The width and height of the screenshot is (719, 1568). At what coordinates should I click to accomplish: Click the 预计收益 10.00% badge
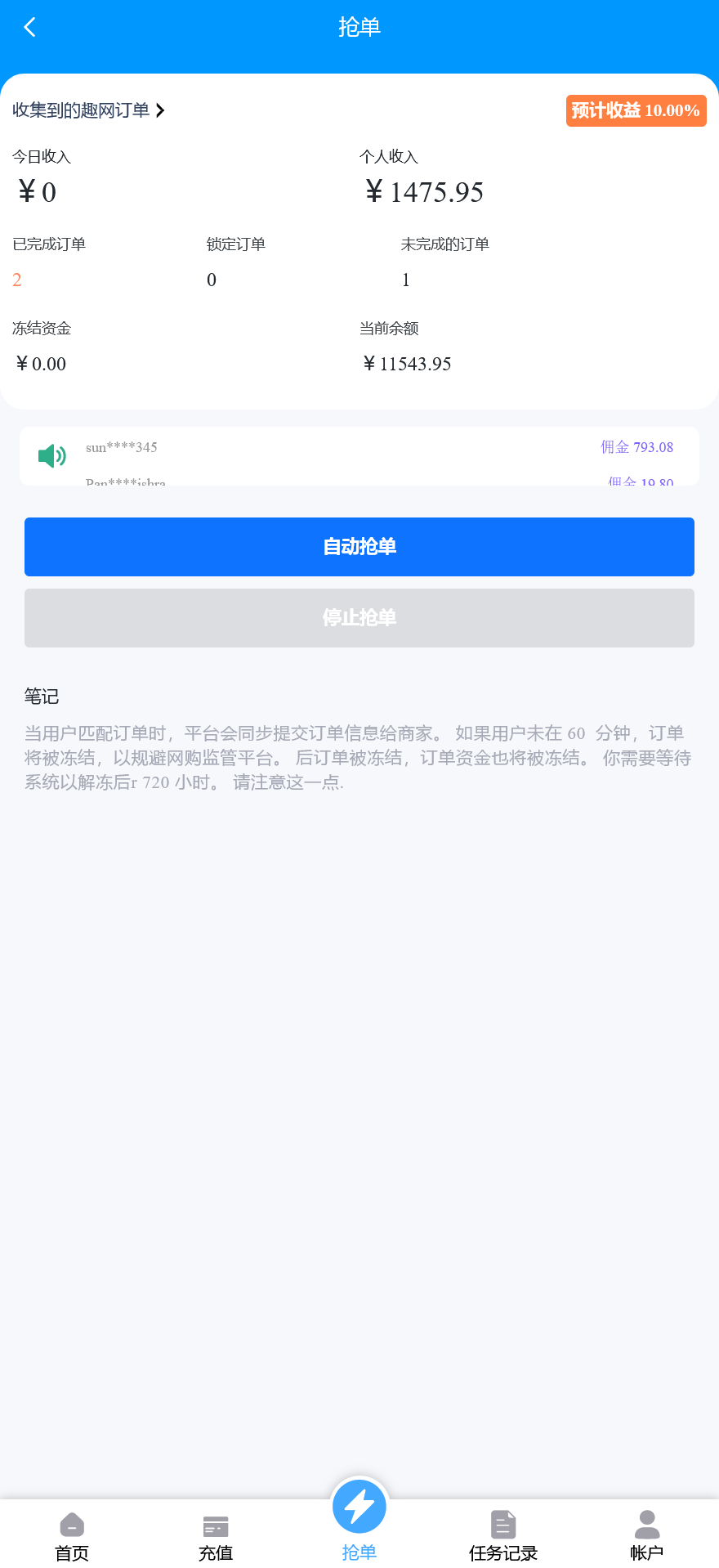(636, 110)
